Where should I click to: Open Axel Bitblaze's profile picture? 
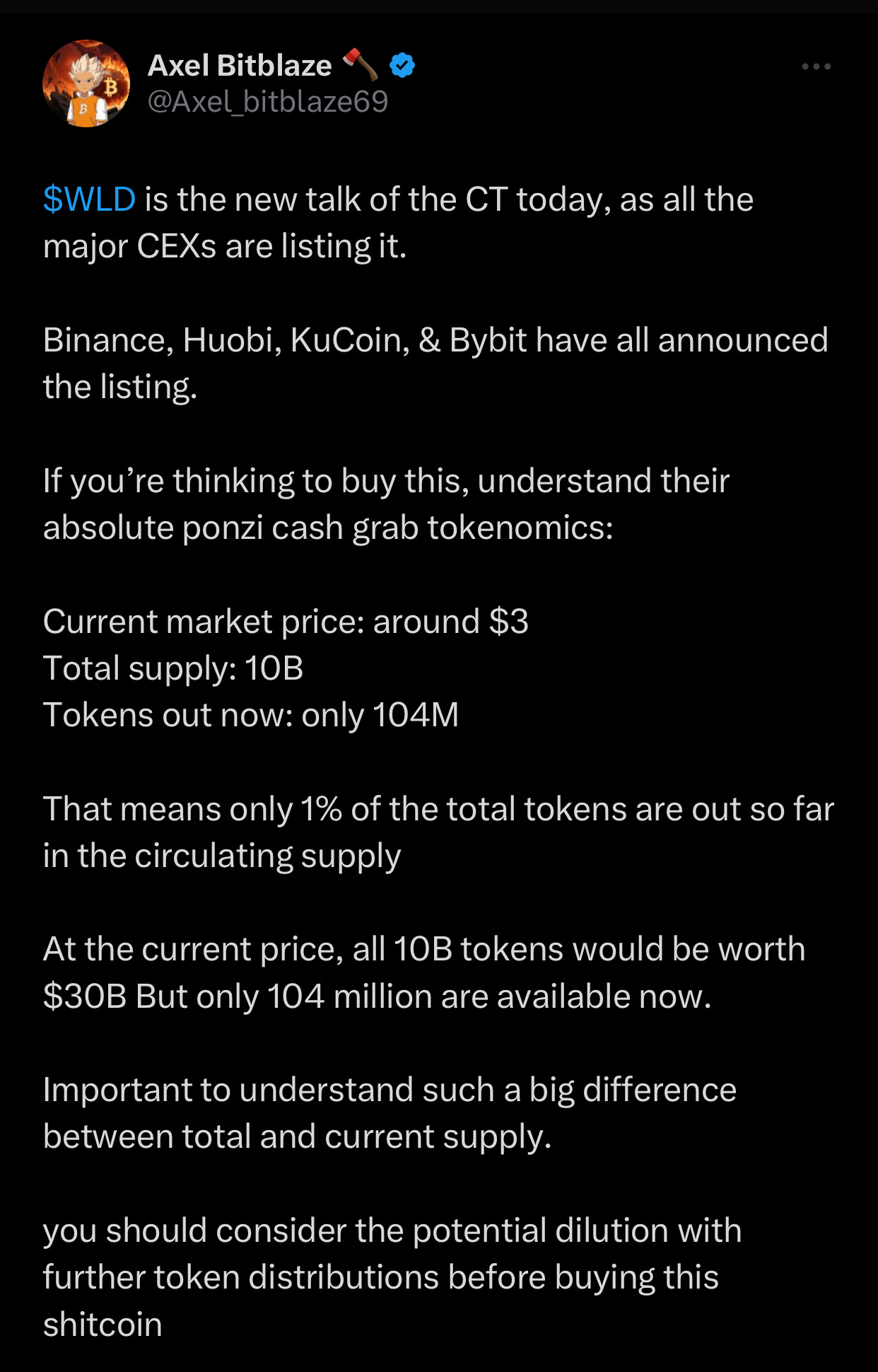pyautogui.click(x=86, y=83)
